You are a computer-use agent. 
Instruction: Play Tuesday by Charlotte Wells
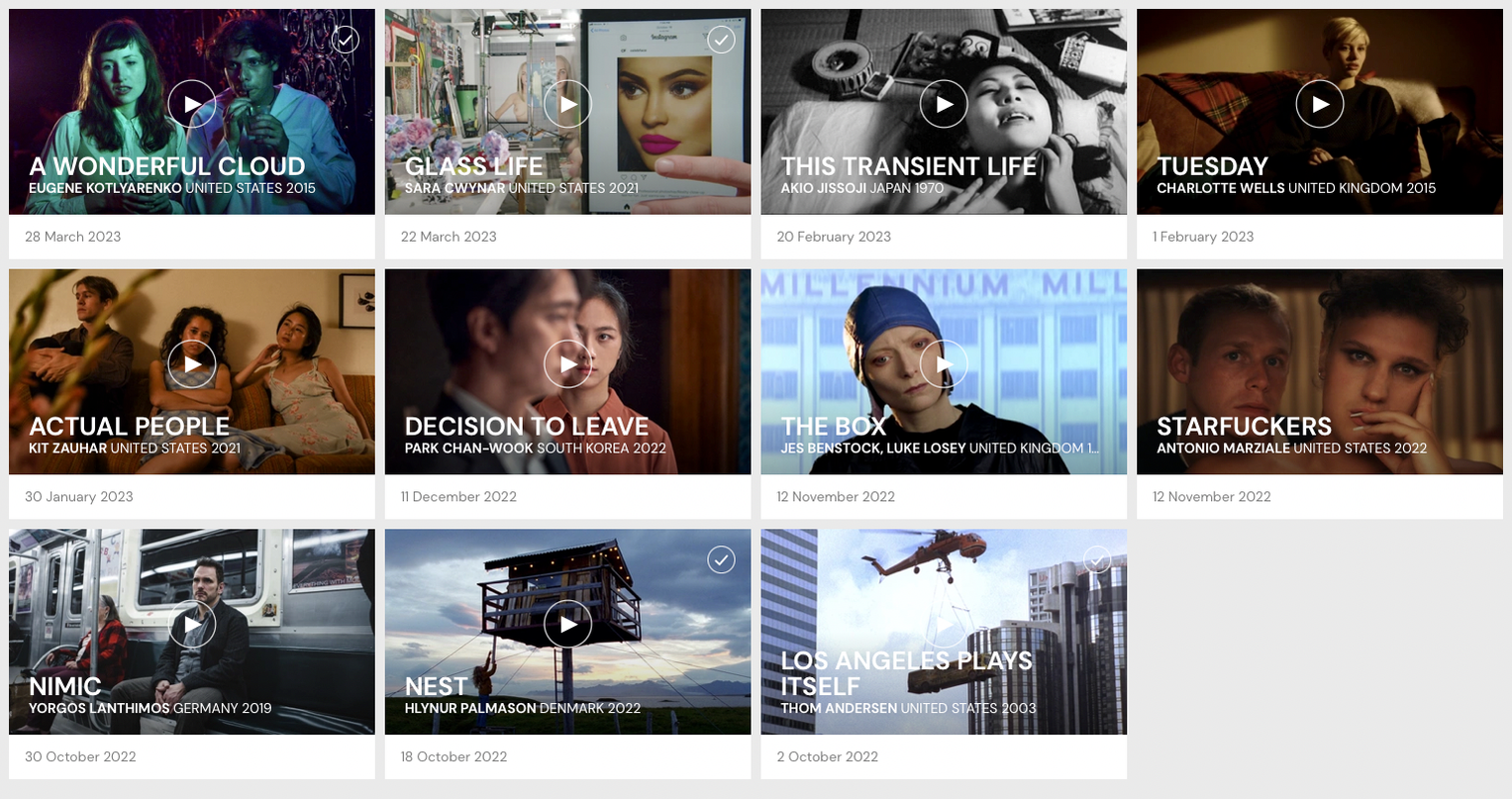coord(1320,104)
